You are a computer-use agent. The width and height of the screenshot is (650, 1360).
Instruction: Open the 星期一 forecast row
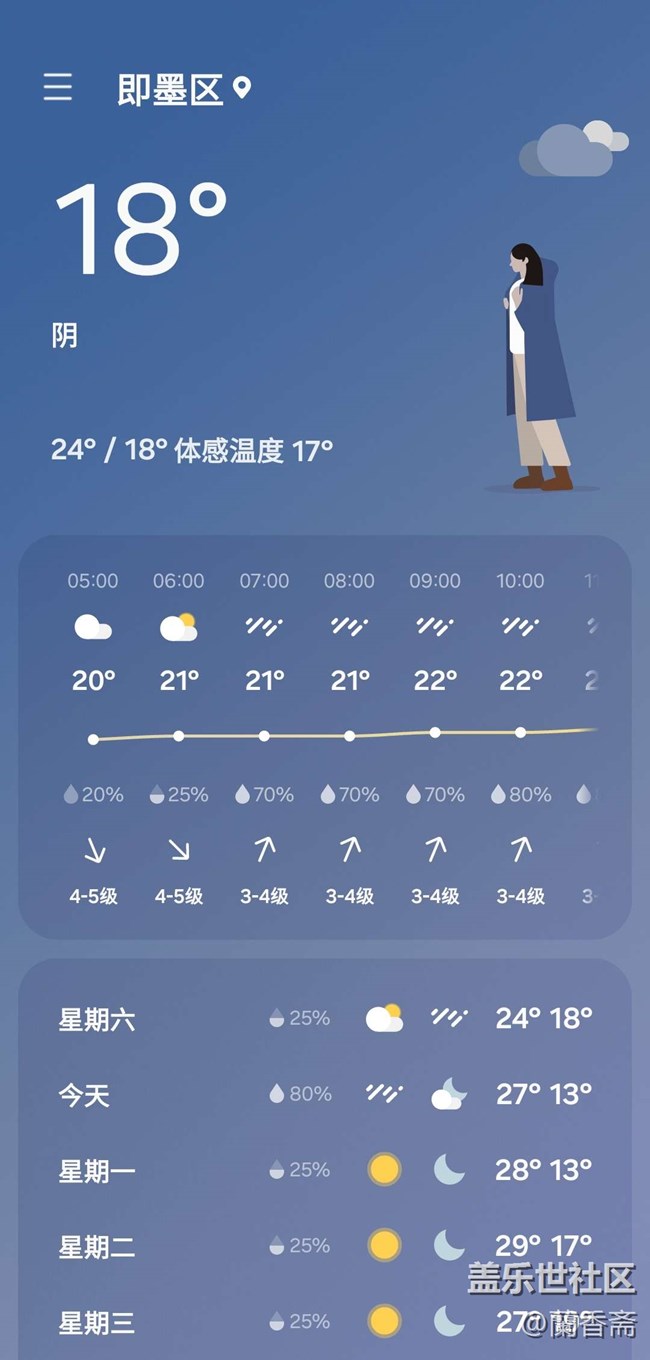(x=325, y=1169)
